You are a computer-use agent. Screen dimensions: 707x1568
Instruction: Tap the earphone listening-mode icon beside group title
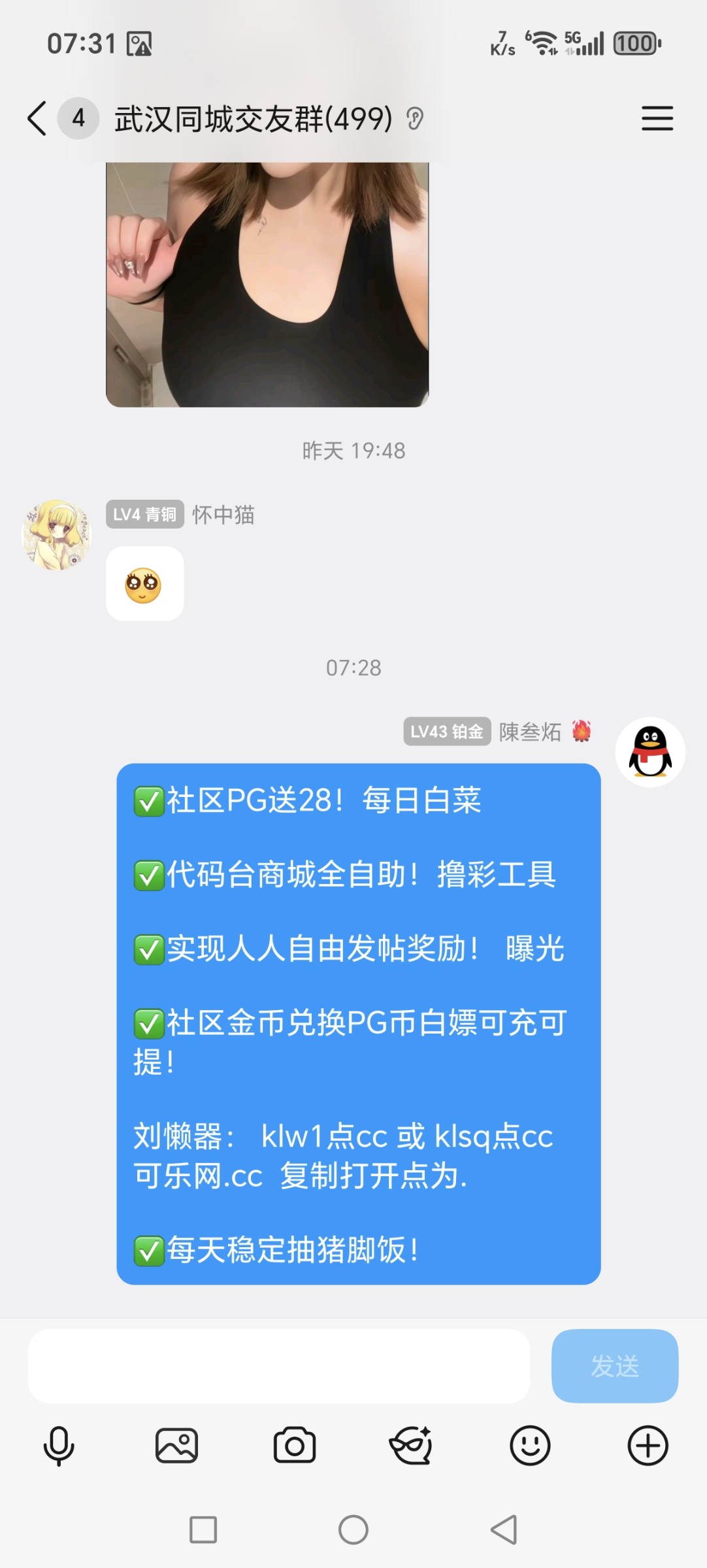tap(416, 119)
